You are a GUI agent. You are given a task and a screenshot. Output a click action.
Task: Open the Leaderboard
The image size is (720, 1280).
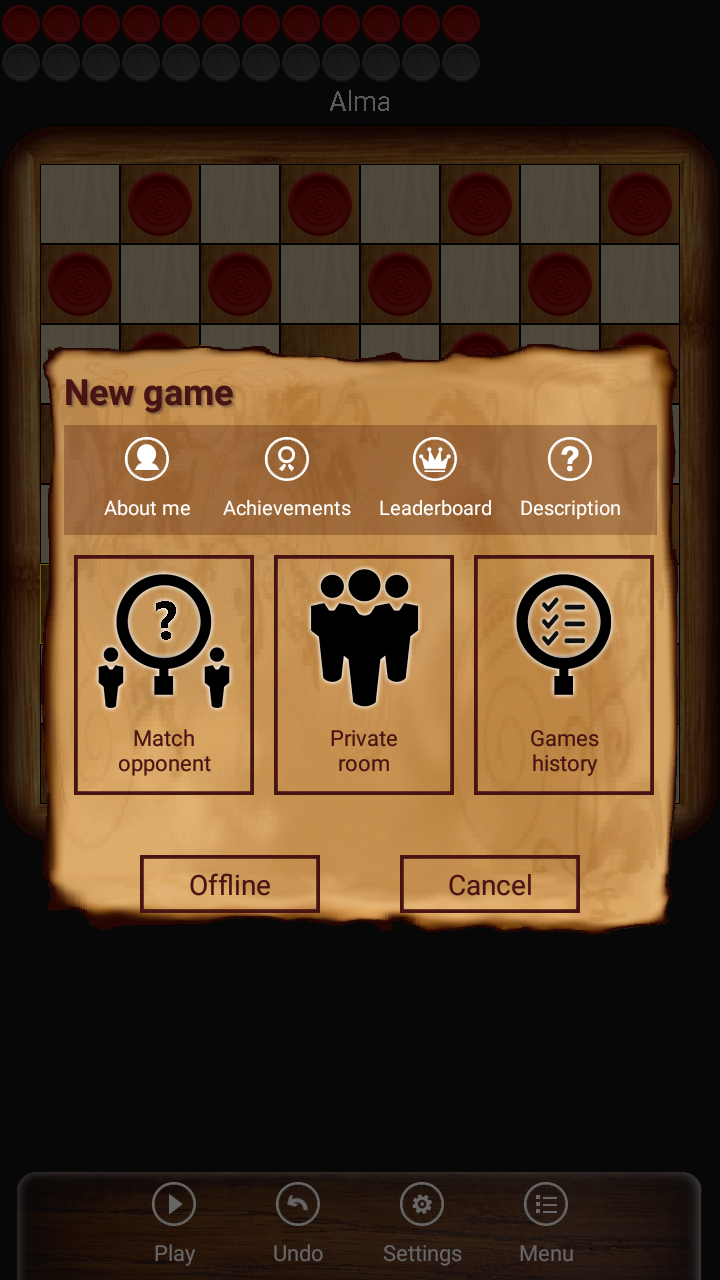(435, 478)
